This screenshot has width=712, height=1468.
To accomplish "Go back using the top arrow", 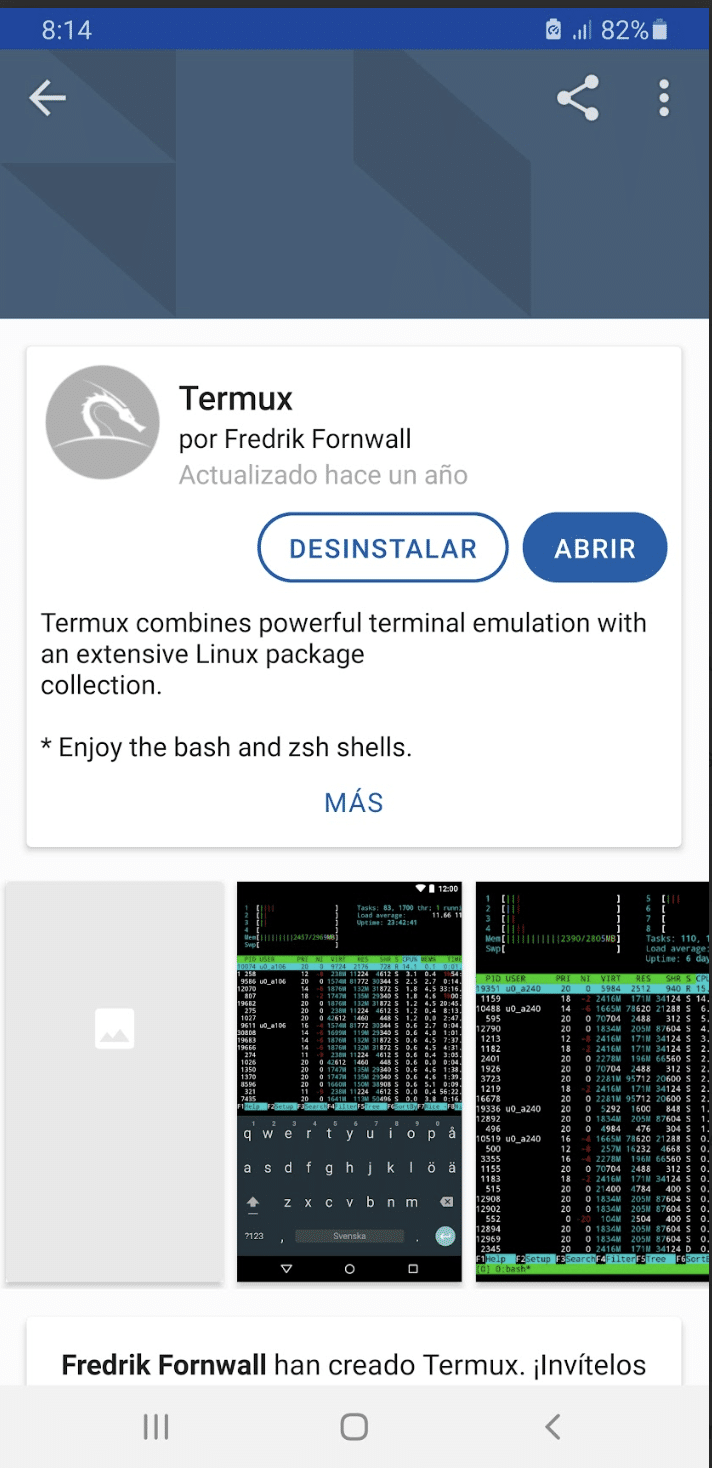I will point(47,98).
